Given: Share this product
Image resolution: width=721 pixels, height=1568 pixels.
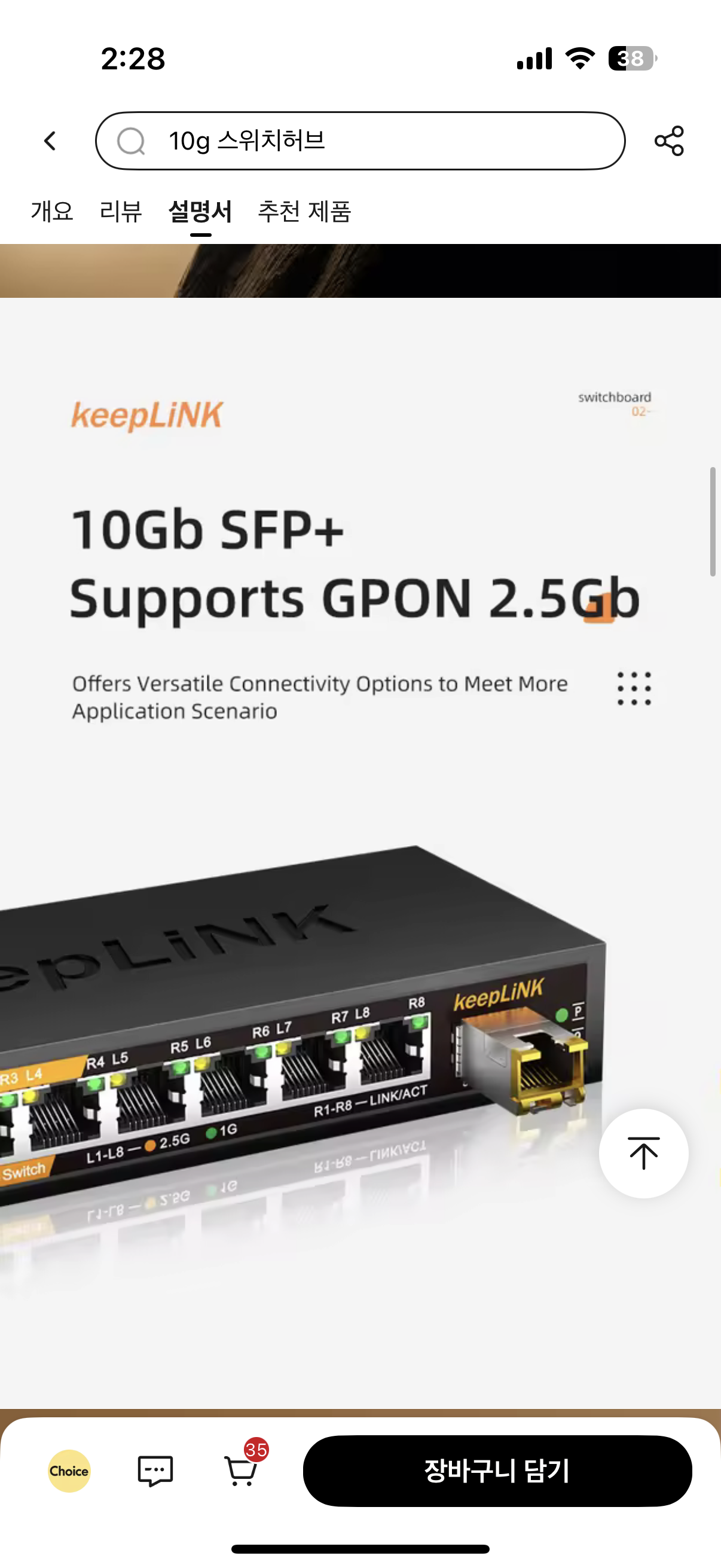Looking at the screenshot, I should pyautogui.click(x=668, y=141).
